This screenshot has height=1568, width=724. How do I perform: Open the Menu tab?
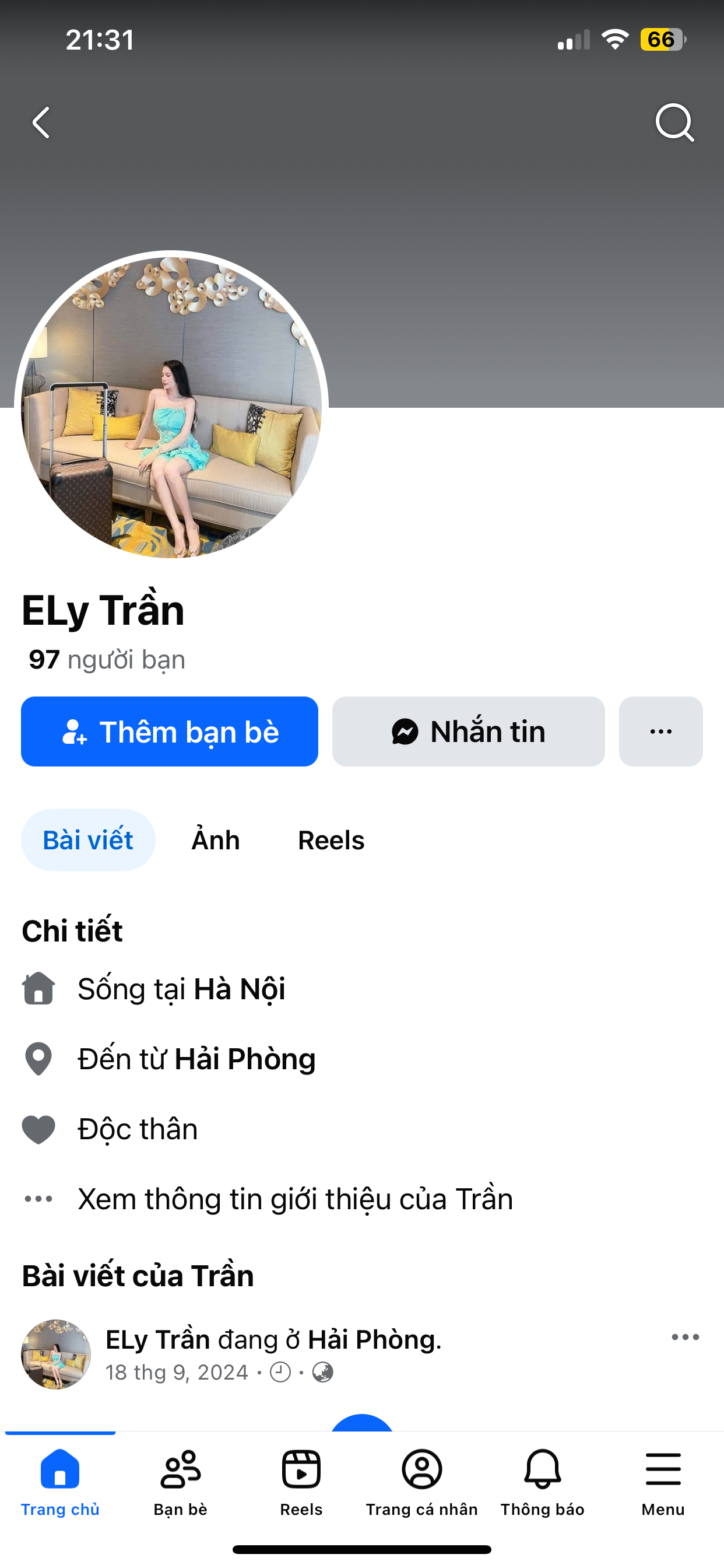coord(663,1483)
